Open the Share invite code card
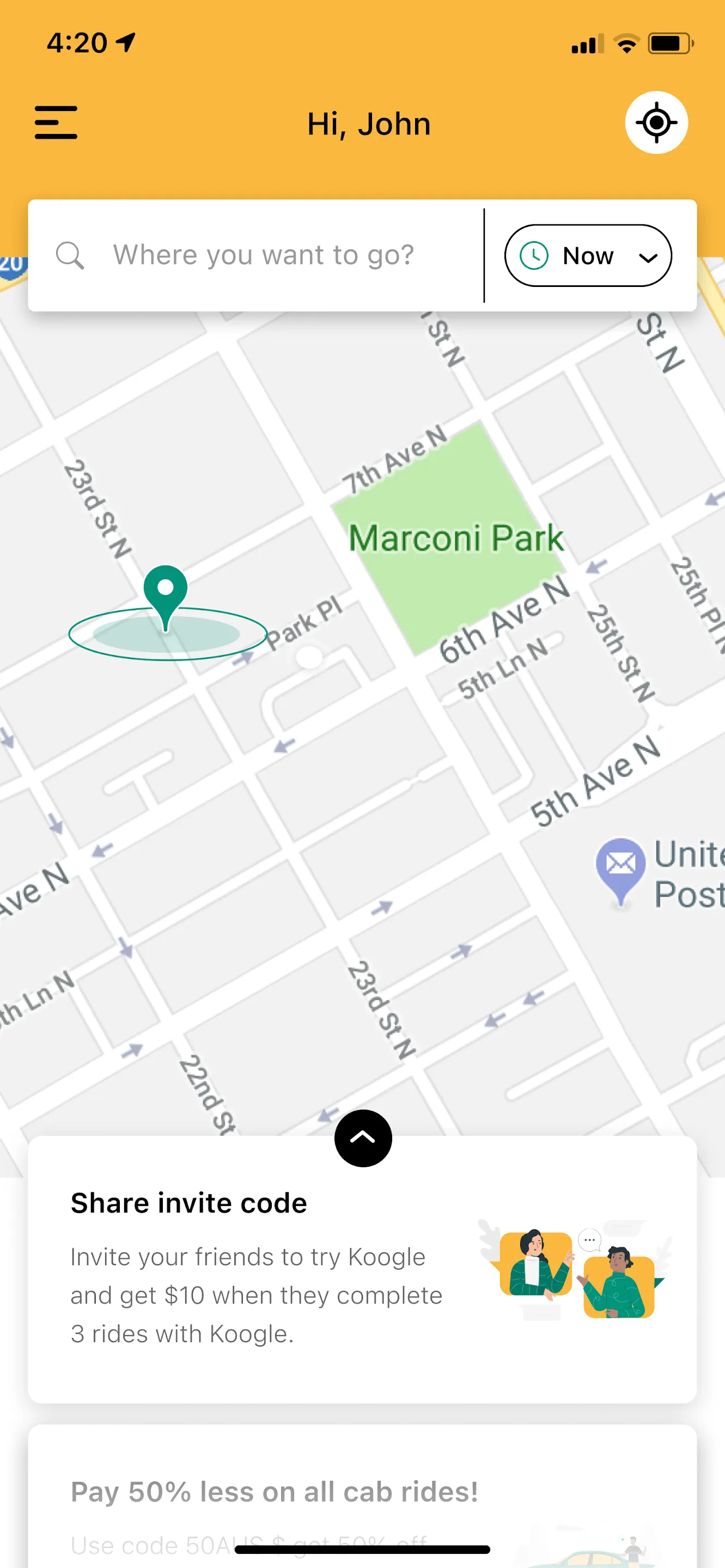 pyautogui.click(x=362, y=1269)
